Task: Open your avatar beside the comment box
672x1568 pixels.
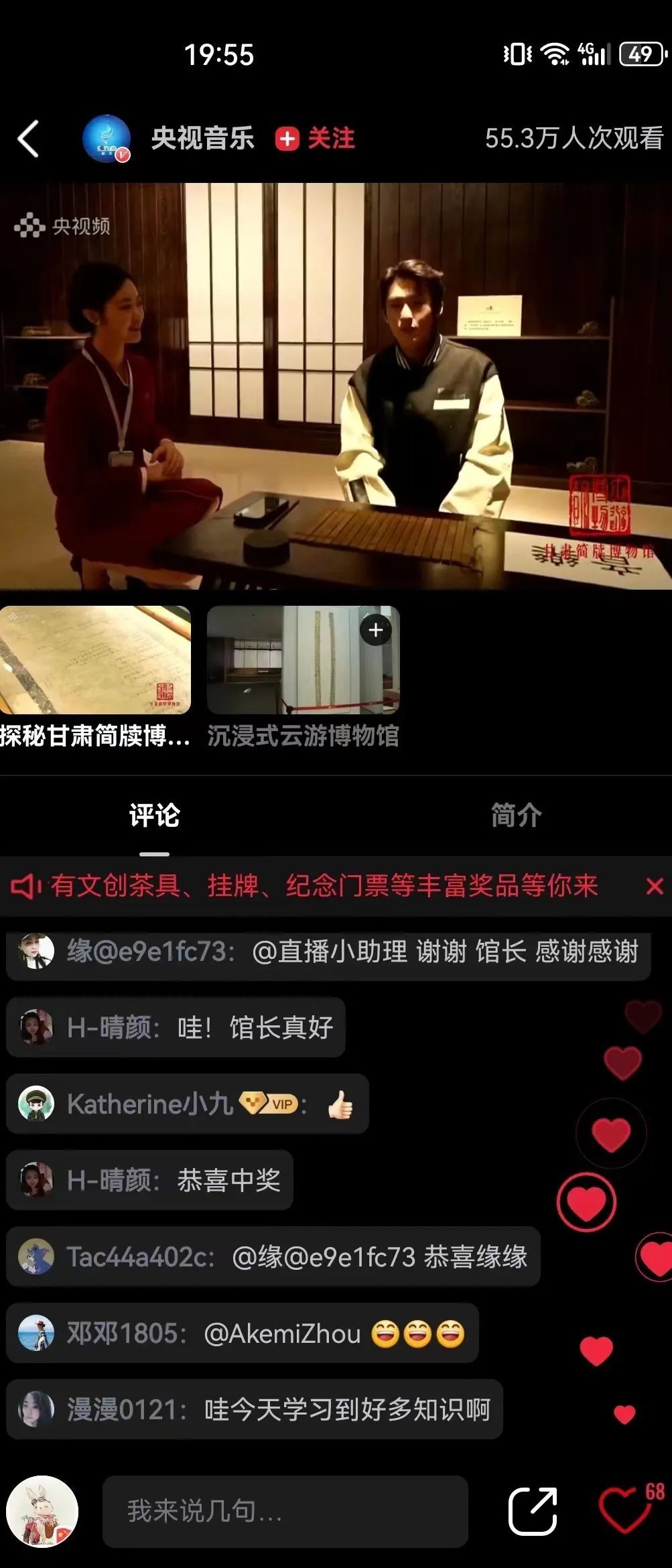Action: coord(43,1511)
